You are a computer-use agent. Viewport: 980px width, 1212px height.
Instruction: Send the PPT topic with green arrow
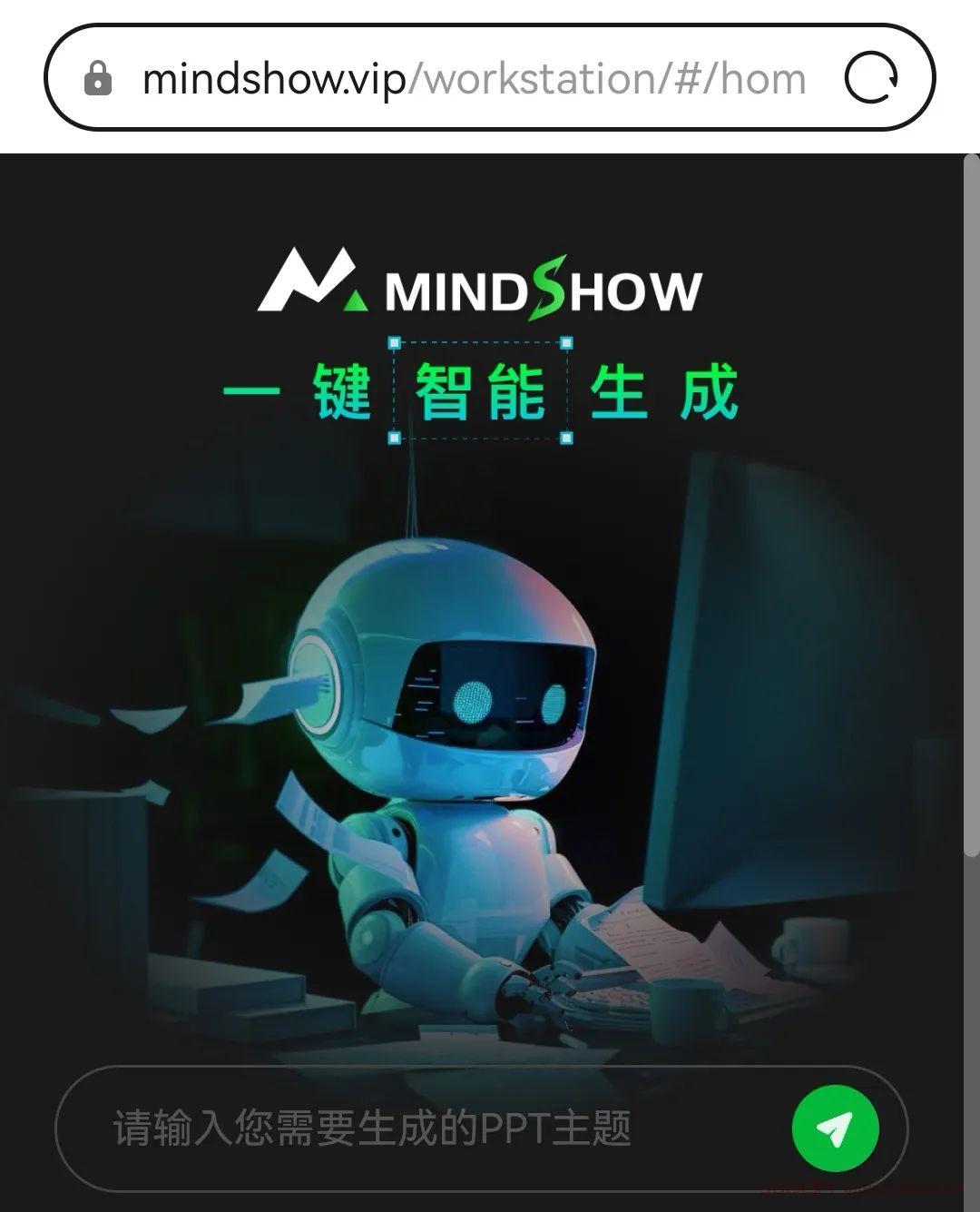(835, 1128)
